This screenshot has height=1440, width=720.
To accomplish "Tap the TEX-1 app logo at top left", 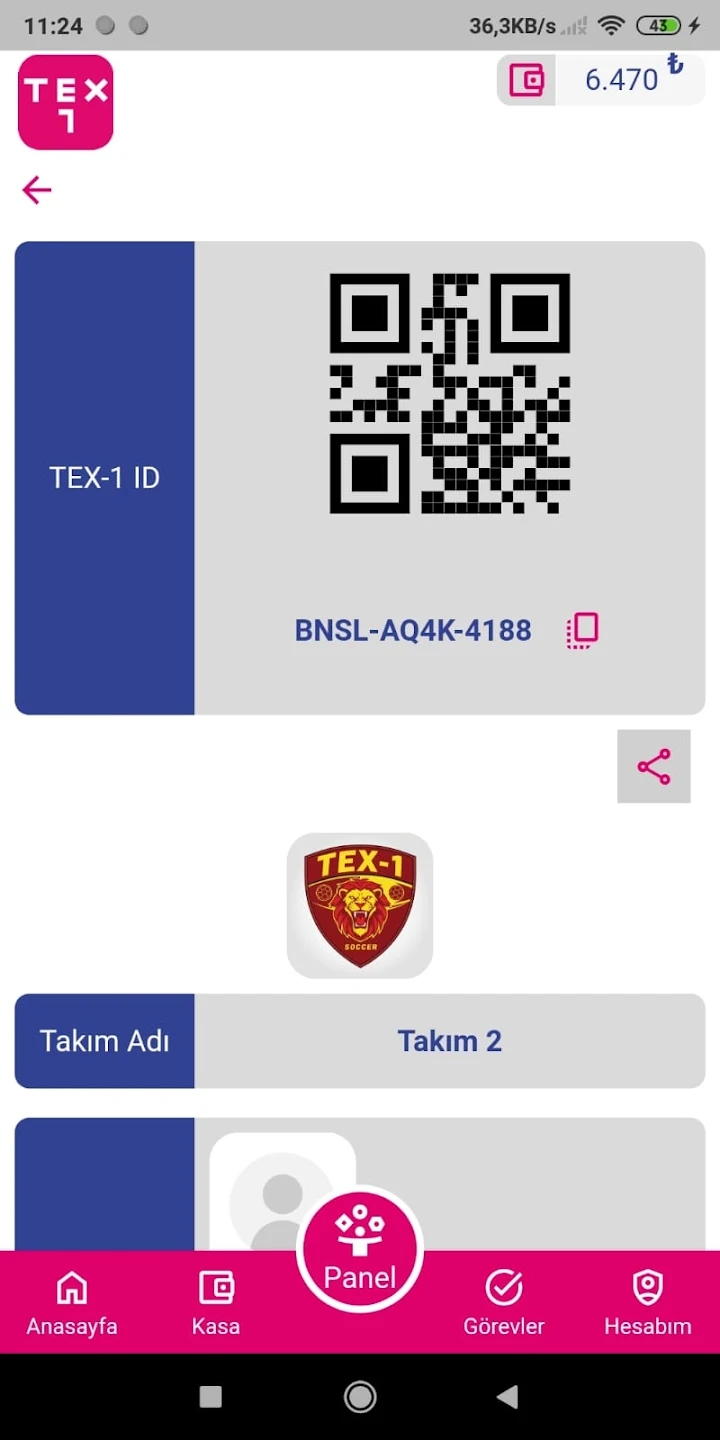I will point(65,102).
